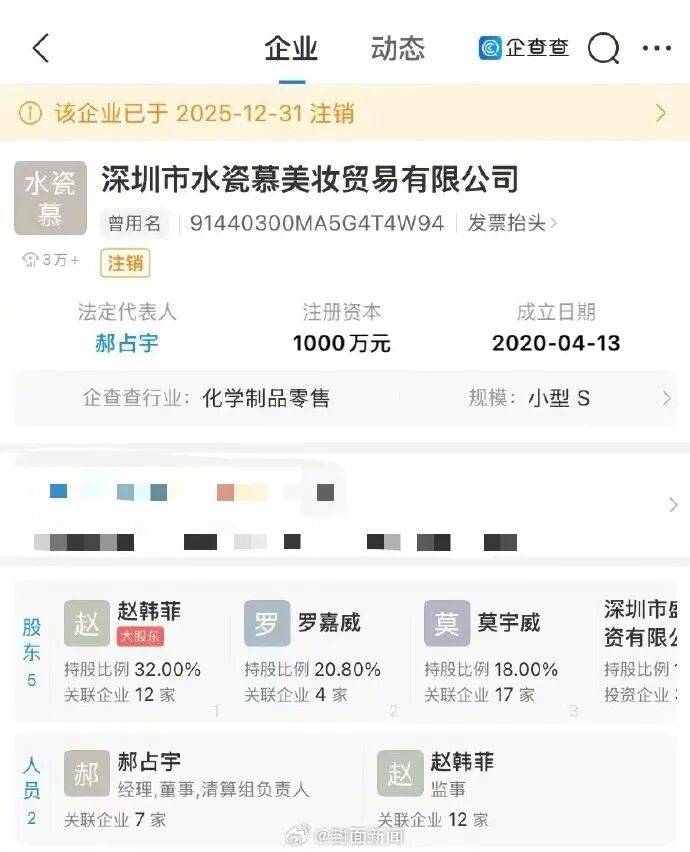Go back using the top-left arrow

coord(41,48)
